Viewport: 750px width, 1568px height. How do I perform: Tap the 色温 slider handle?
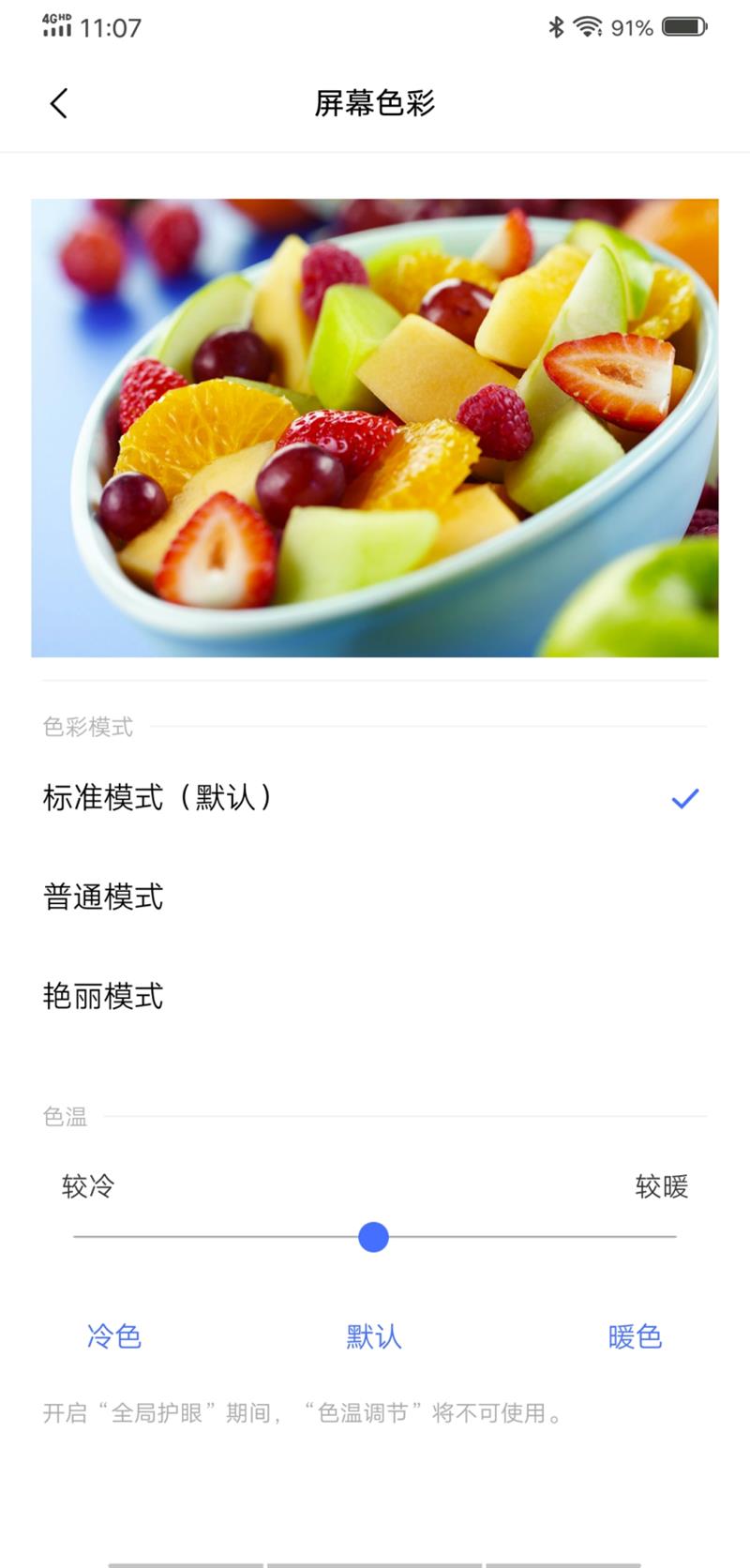[x=373, y=1237]
